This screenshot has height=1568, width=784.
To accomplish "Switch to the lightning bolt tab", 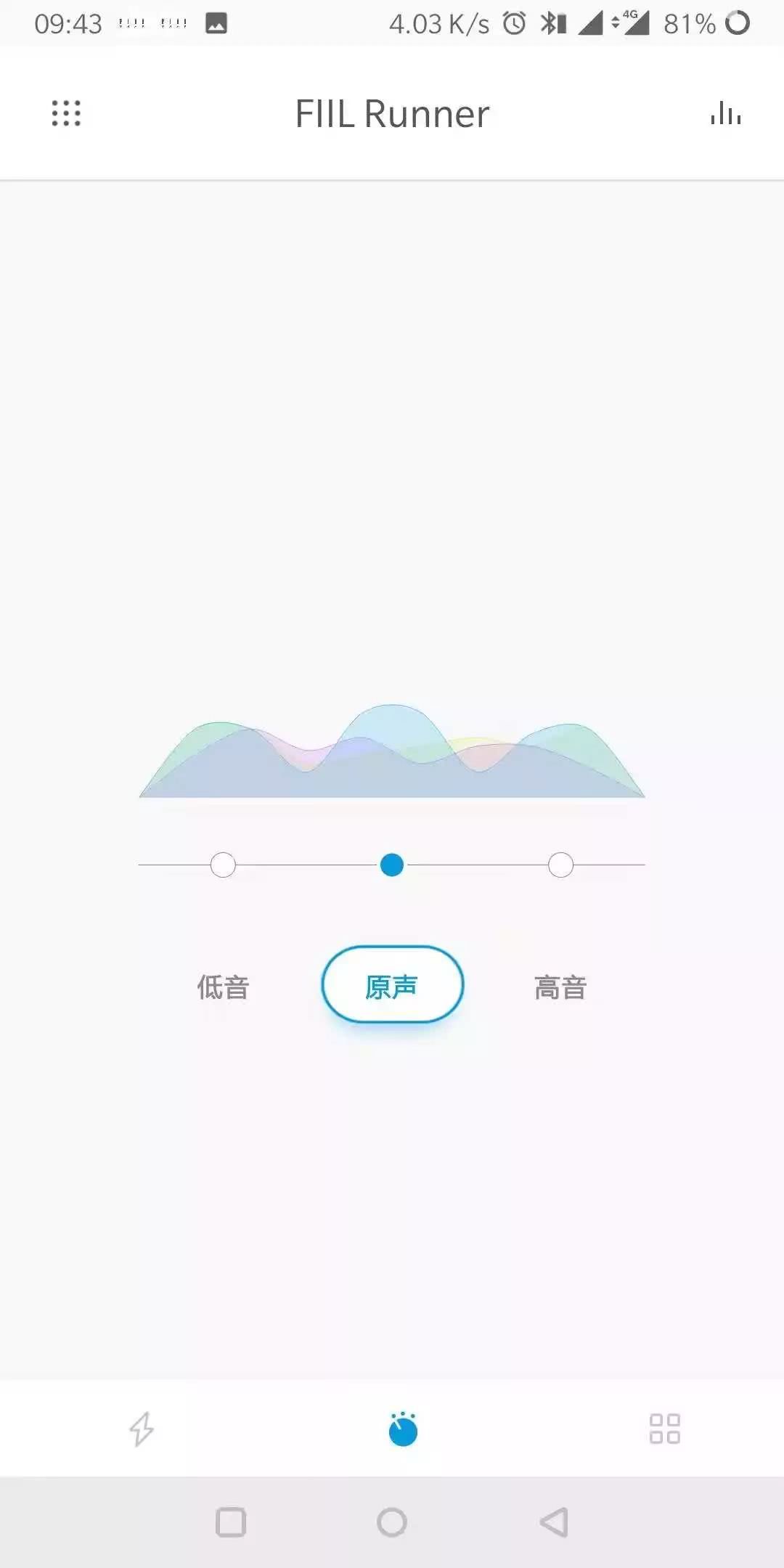I will 142,1429.
